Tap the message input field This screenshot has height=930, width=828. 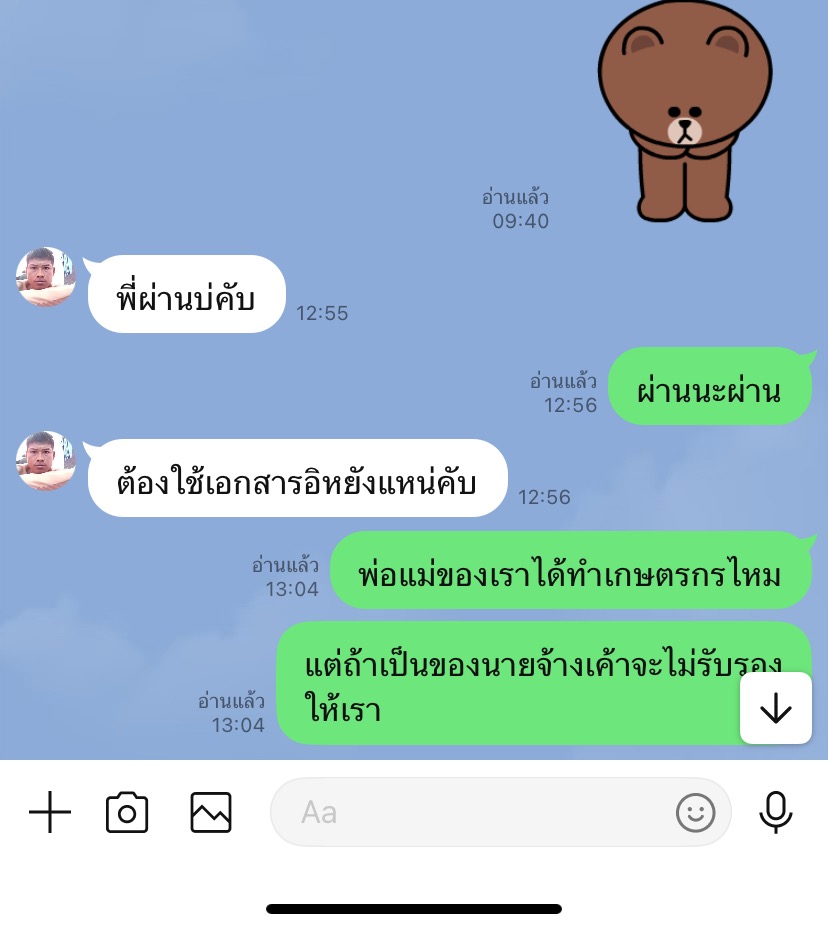click(470, 812)
